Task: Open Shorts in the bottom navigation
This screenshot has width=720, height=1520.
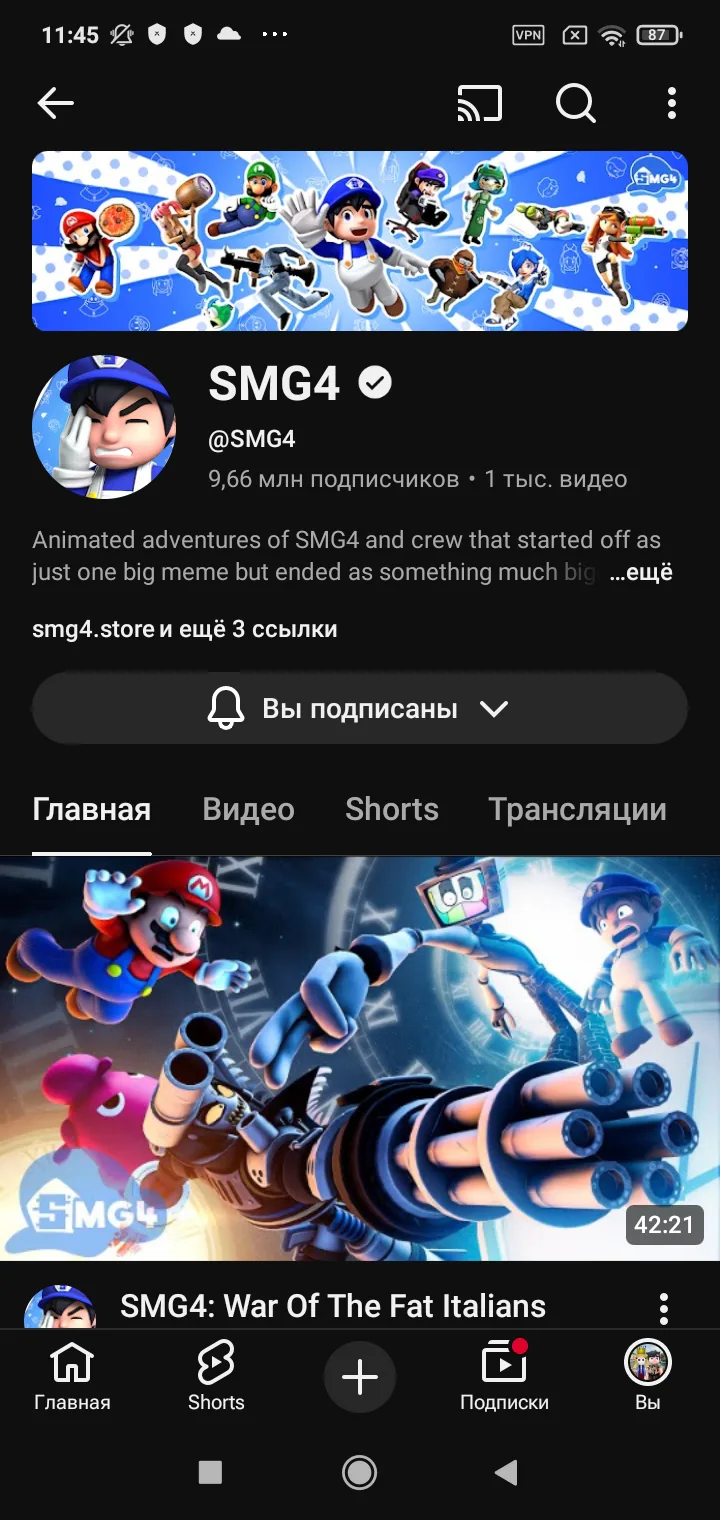Action: (x=216, y=1377)
